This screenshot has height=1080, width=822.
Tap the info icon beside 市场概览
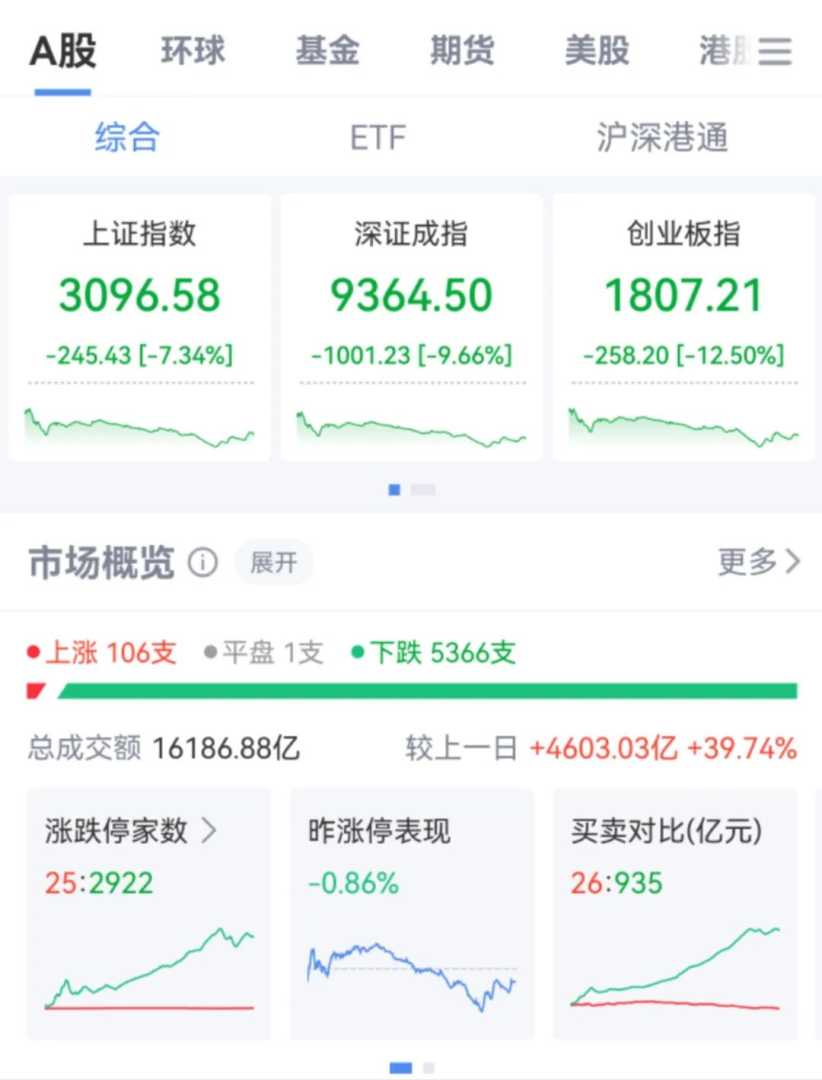coord(203,563)
